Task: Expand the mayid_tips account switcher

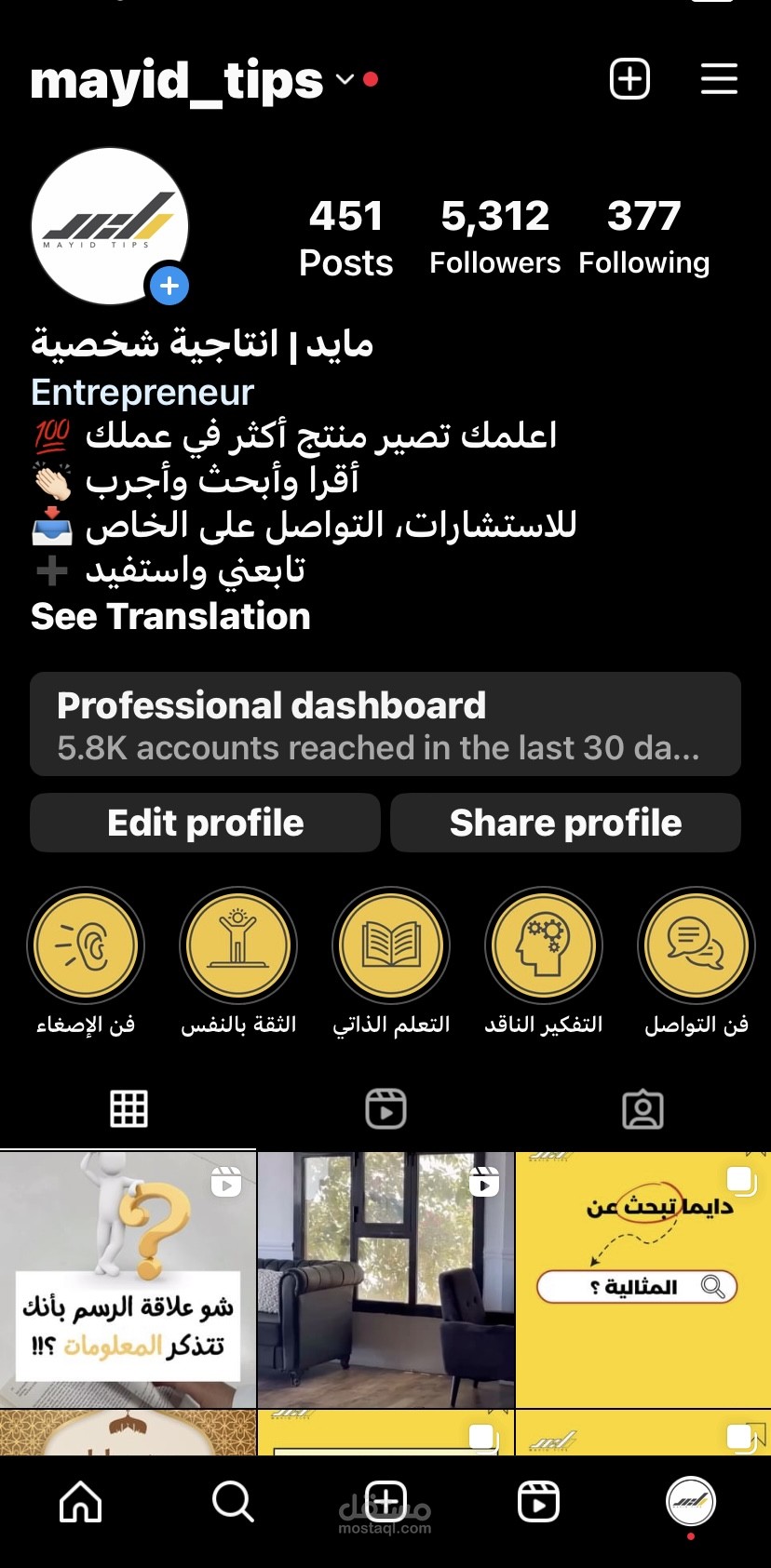Action: (345, 80)
